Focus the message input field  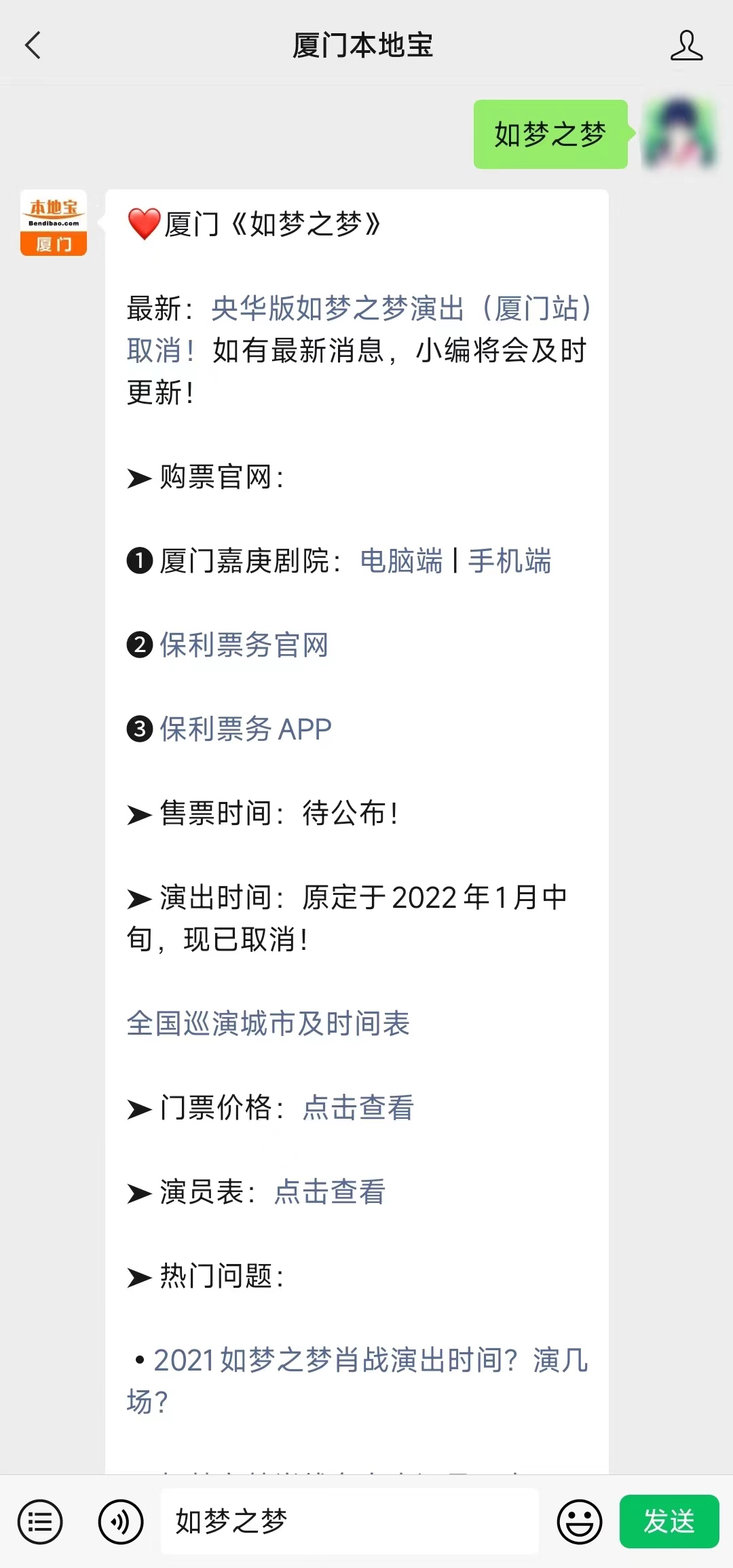pos(350,1522)
